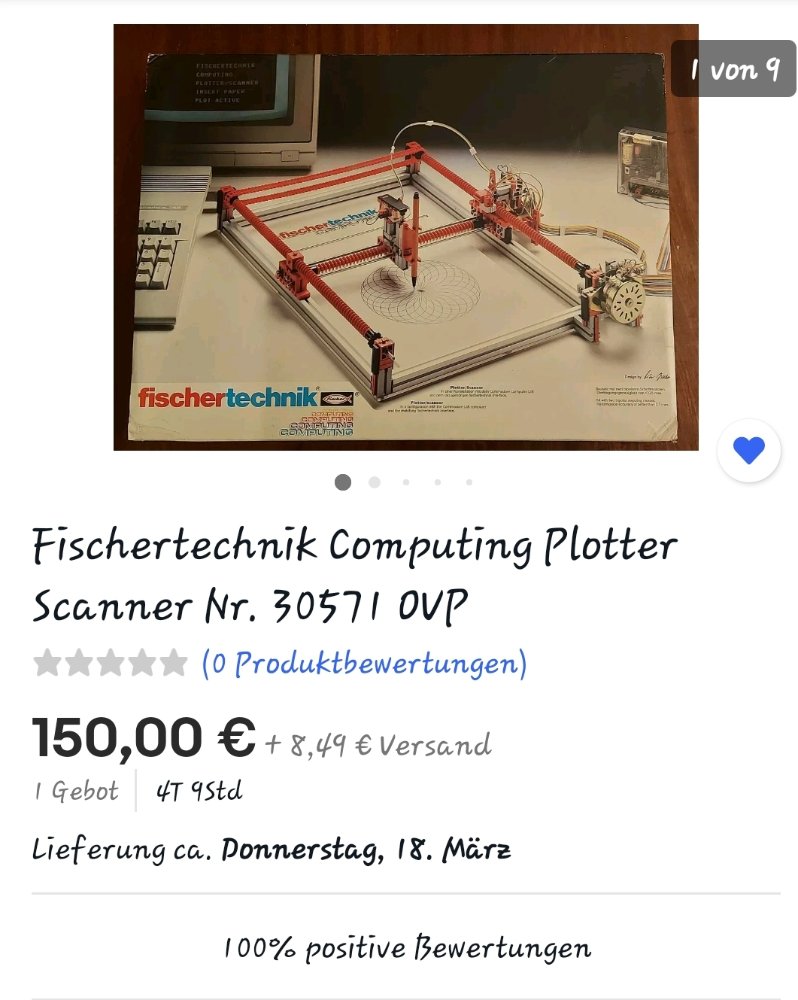Add the item to the watchlist with the heart
Screen dimensions: 798x1000
coord(748,451)
